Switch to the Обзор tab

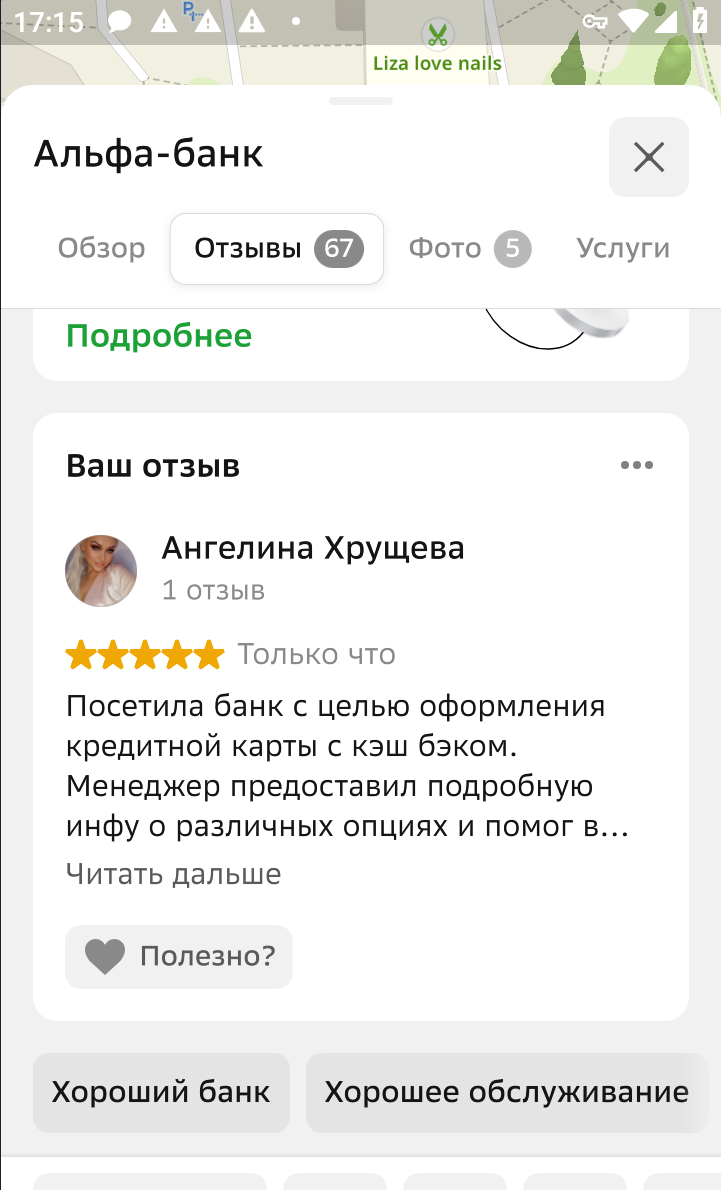click(x=101, y=249)
